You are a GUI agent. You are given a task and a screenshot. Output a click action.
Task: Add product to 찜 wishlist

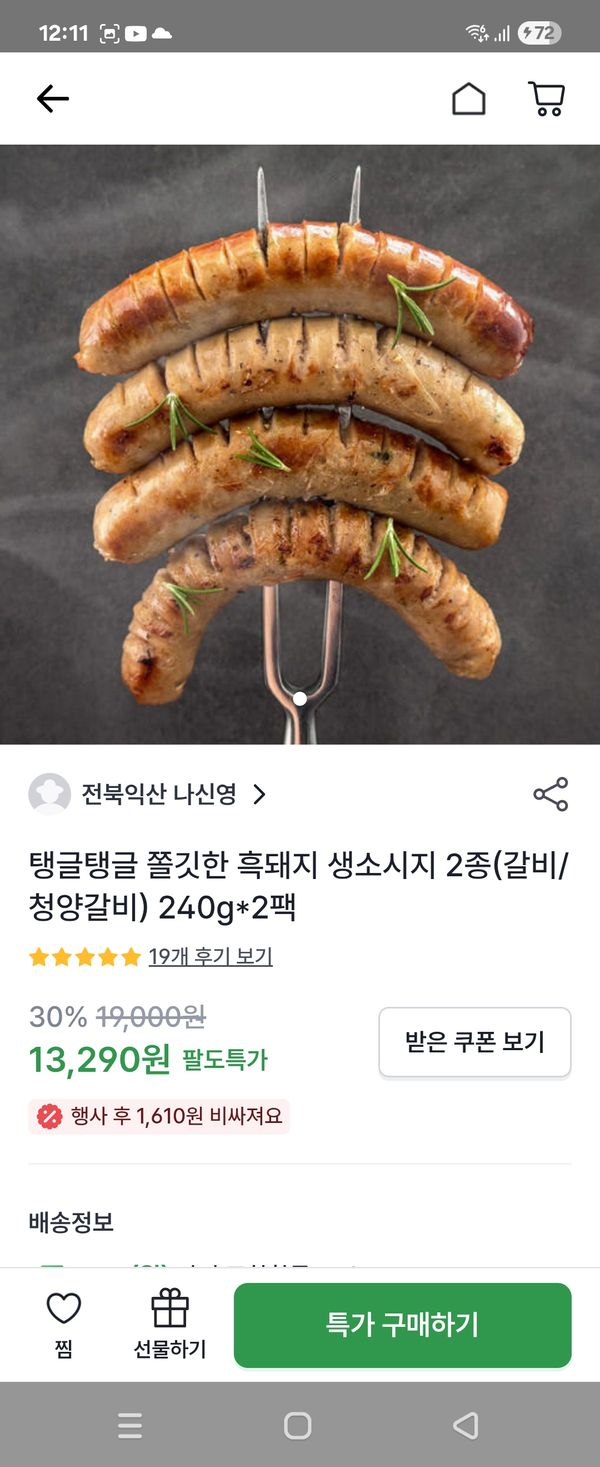(x=64, y=1324)
